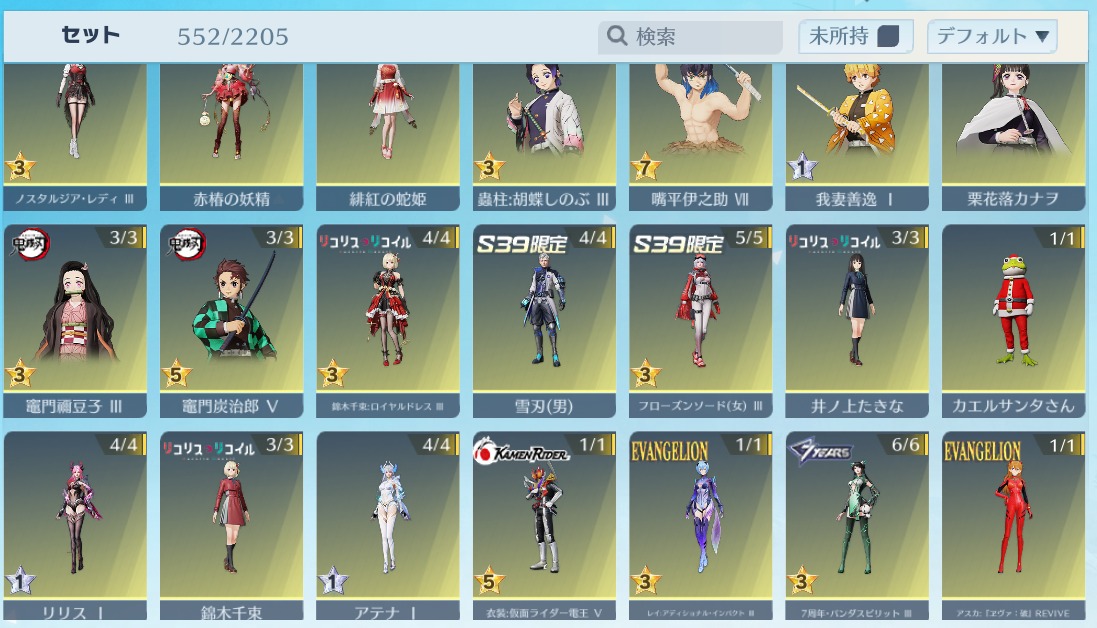Expand the デフォルト sort dropdown
Screen dimensions: 1097x628
[x=992, y=37]
